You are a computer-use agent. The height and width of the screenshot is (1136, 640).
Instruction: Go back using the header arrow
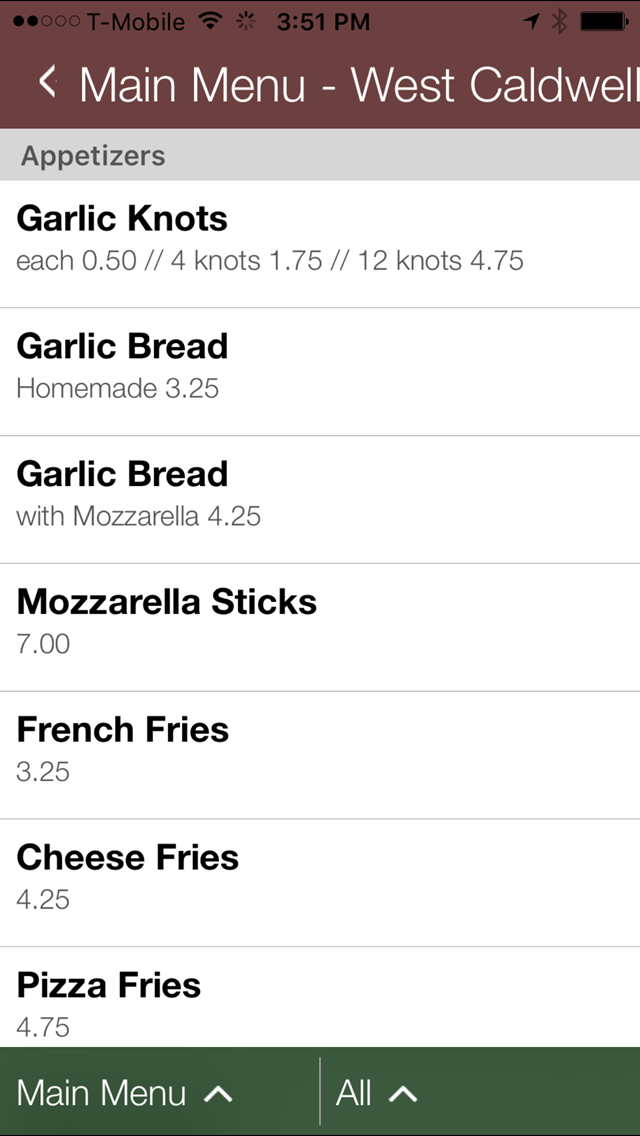48,82
